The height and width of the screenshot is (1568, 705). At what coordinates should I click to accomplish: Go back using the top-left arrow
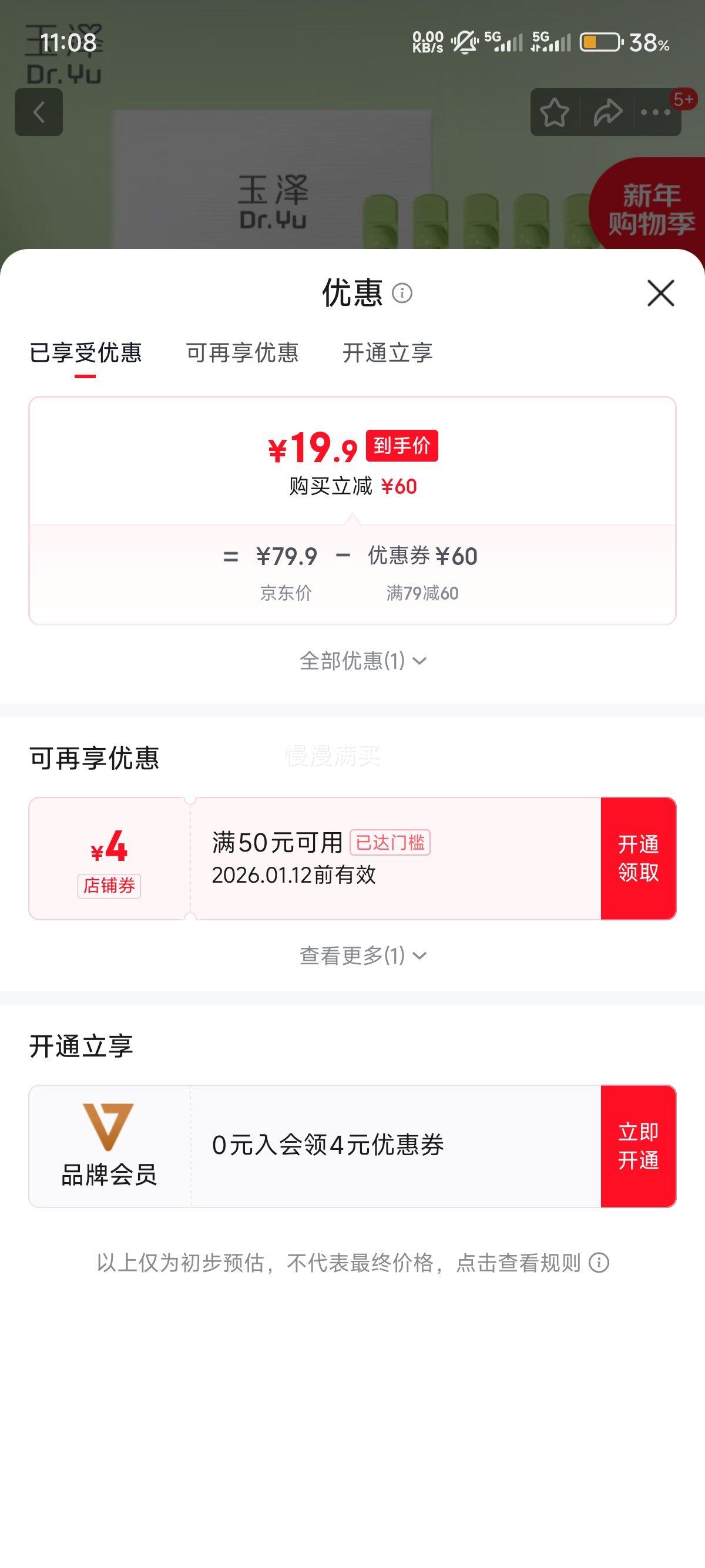click(x=39, y=112)
